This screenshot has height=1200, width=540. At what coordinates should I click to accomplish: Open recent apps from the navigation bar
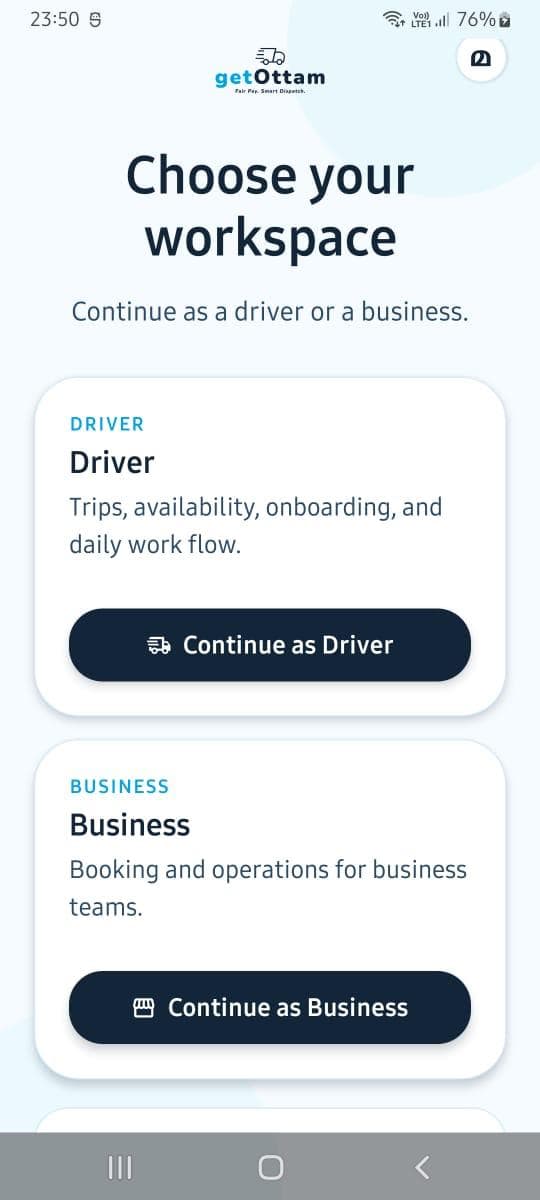pos(119,1166)
